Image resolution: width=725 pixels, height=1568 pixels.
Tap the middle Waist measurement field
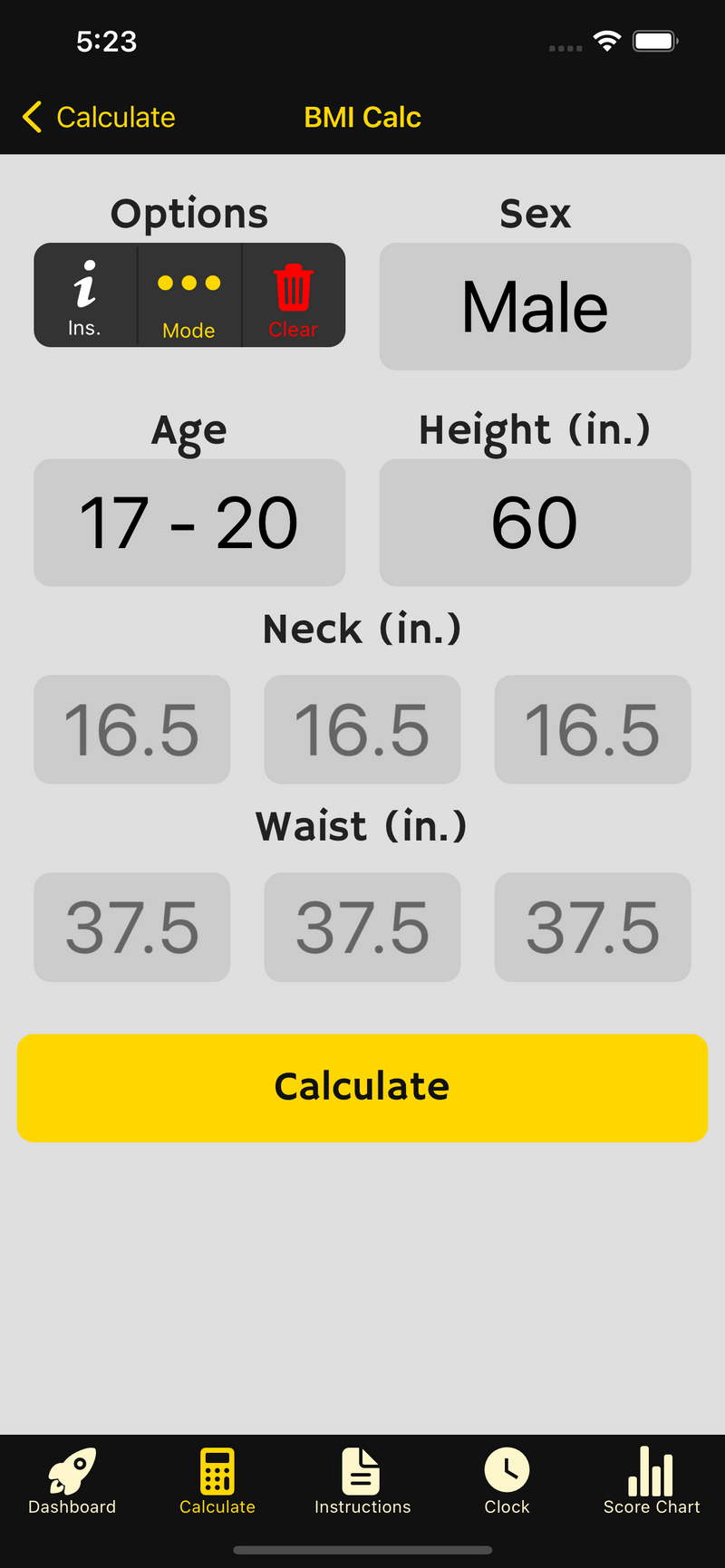coord(362,927)
